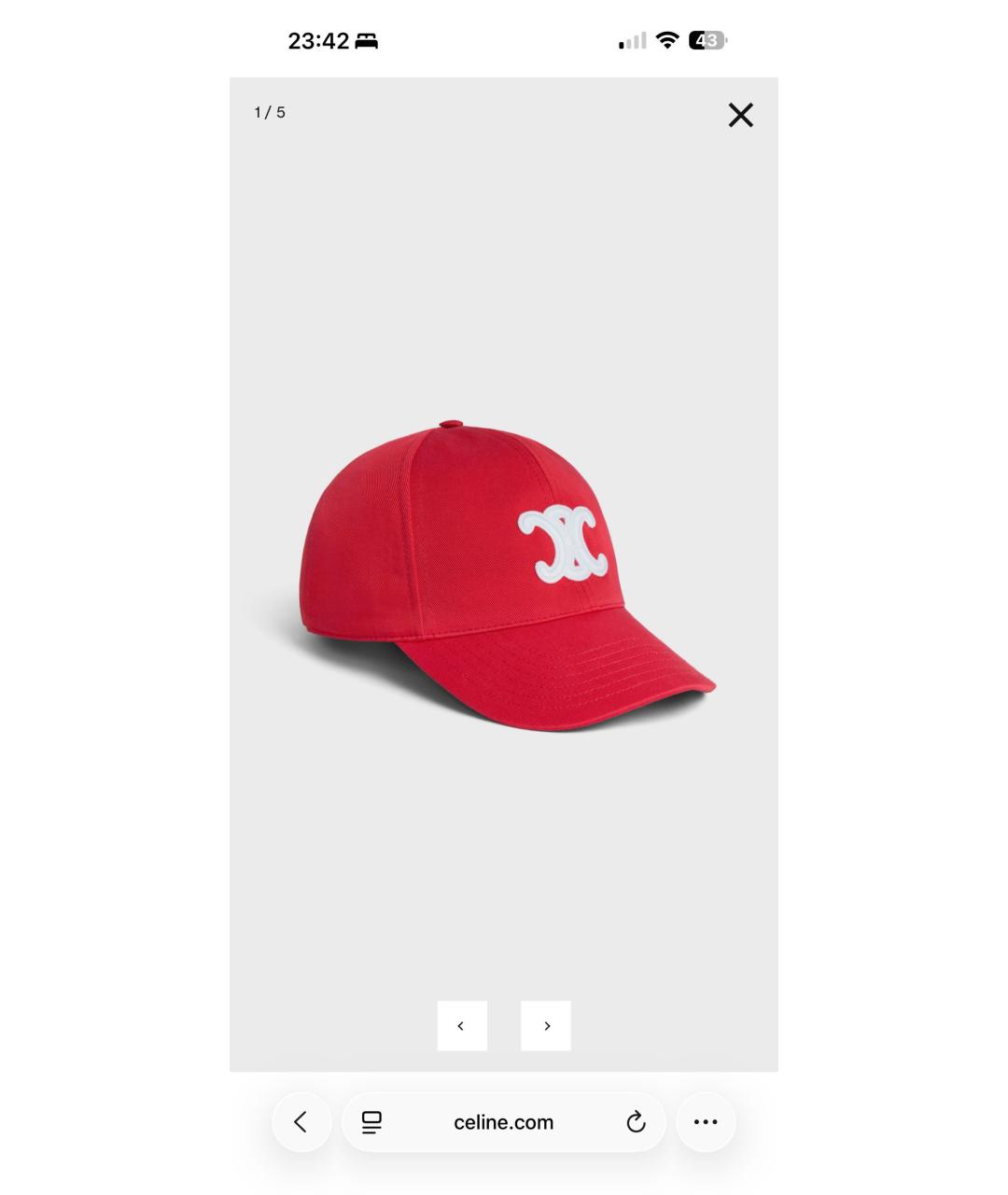Show the next product image
1008x1195 pixels.
(x=546, y=1026)
